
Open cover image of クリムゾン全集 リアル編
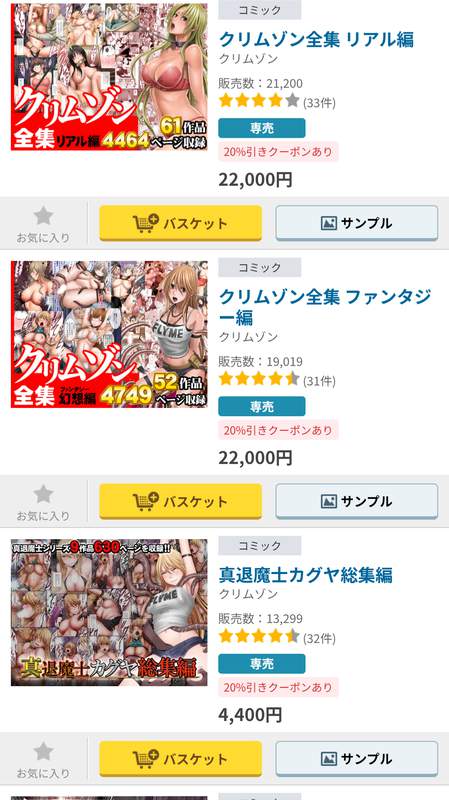coord(109,77)
